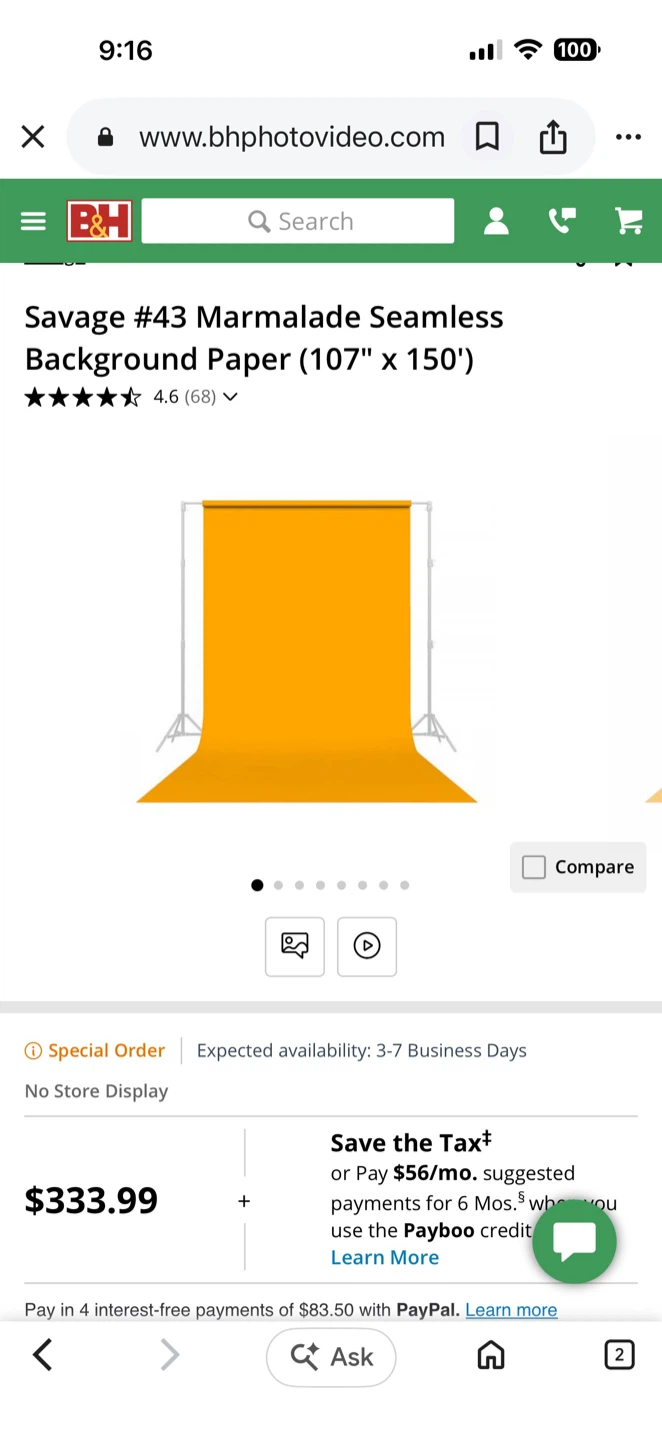662x1440 pixels.
Task: Open the account profile icon
Action: point(496,221)
